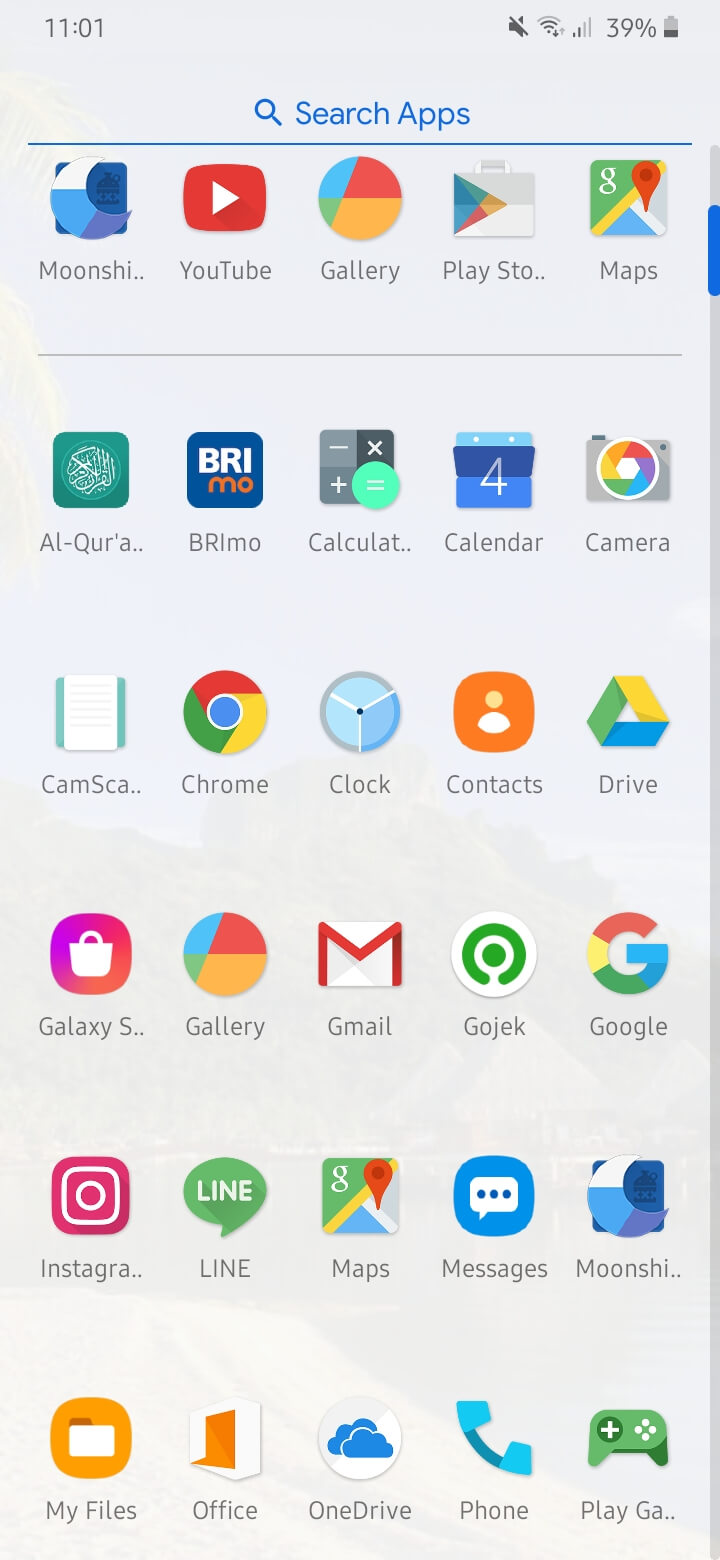
Task: Check Gmail inbox
Action: [359, 954]
